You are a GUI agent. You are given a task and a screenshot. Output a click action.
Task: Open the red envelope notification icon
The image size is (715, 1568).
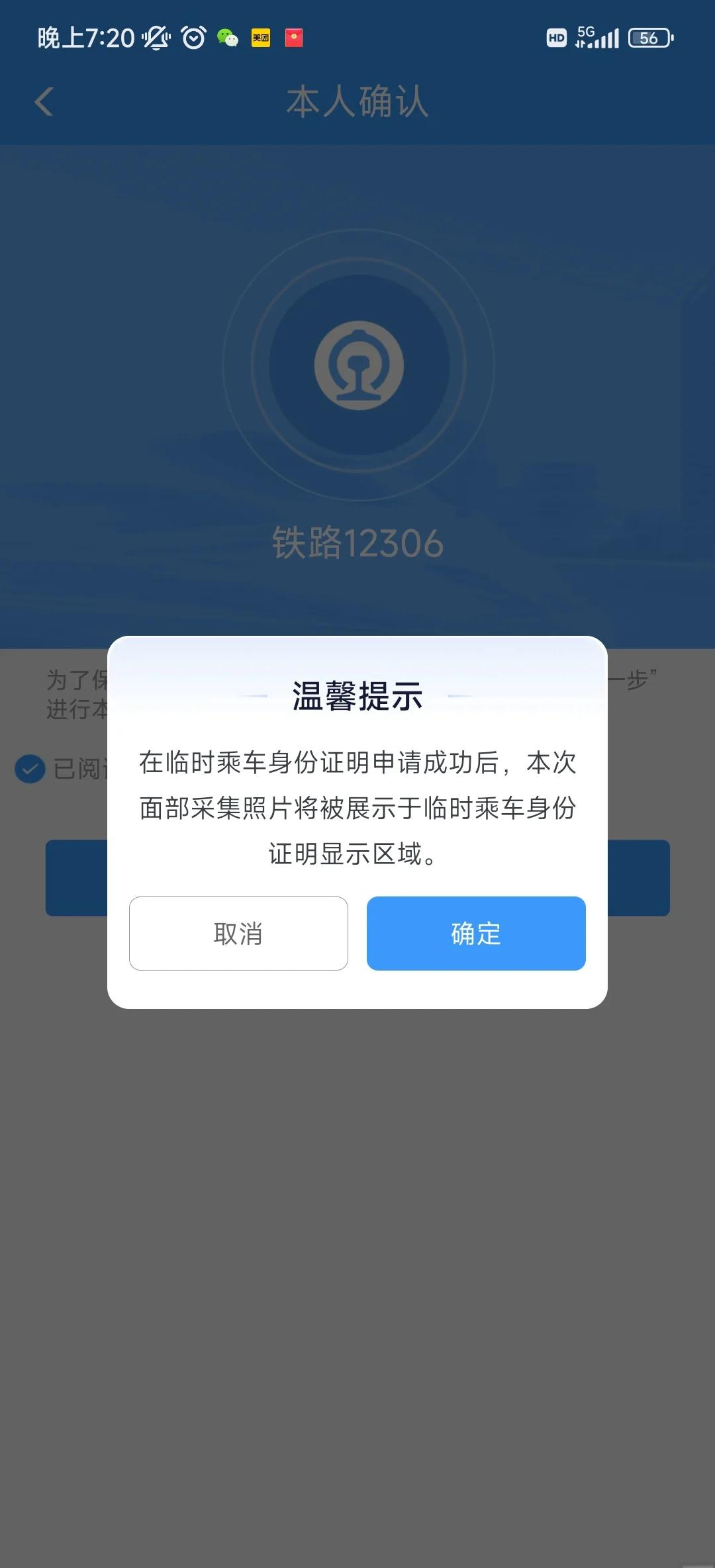click(294, 38)
